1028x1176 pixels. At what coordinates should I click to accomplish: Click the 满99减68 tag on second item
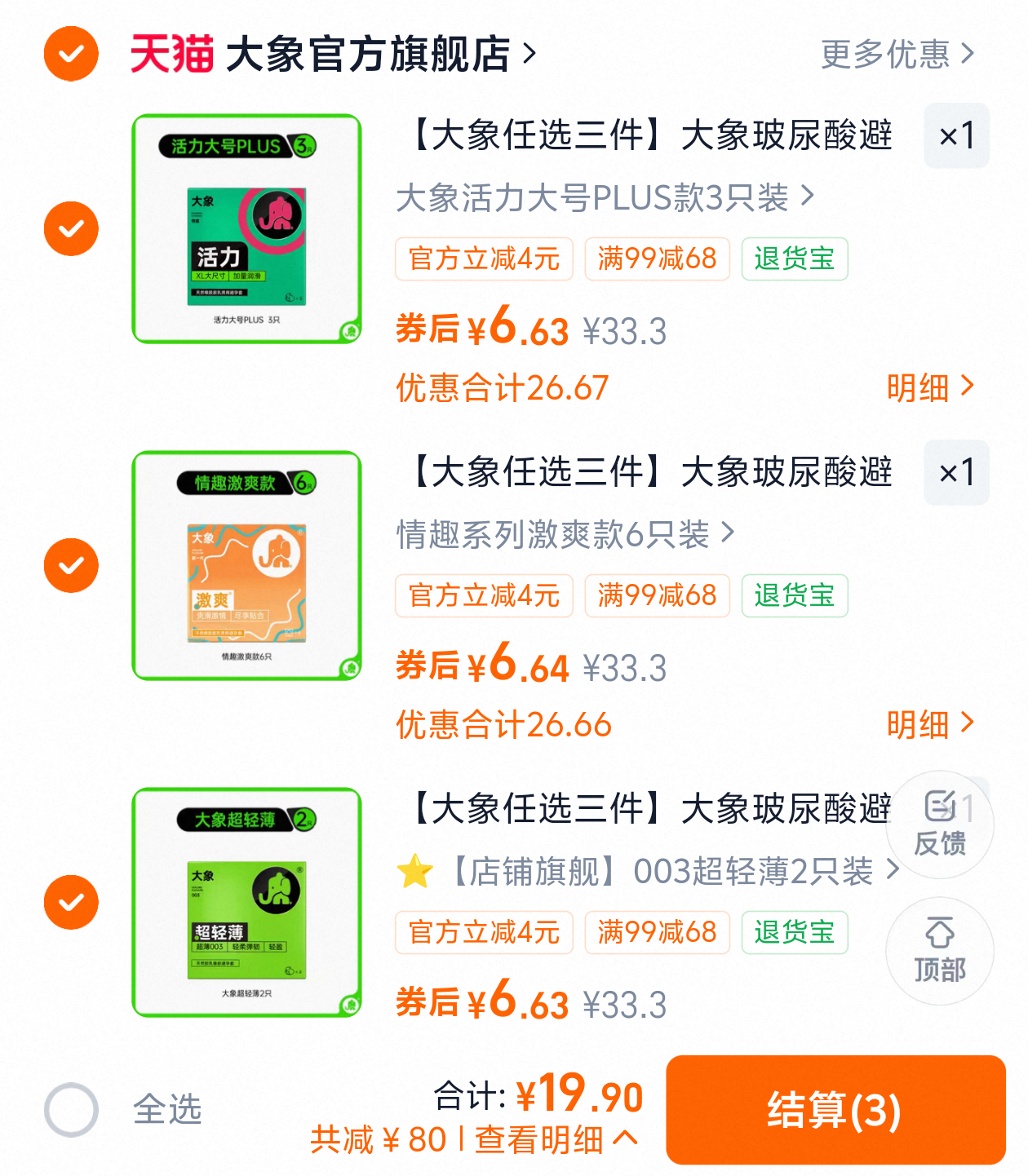coord(657,596)
